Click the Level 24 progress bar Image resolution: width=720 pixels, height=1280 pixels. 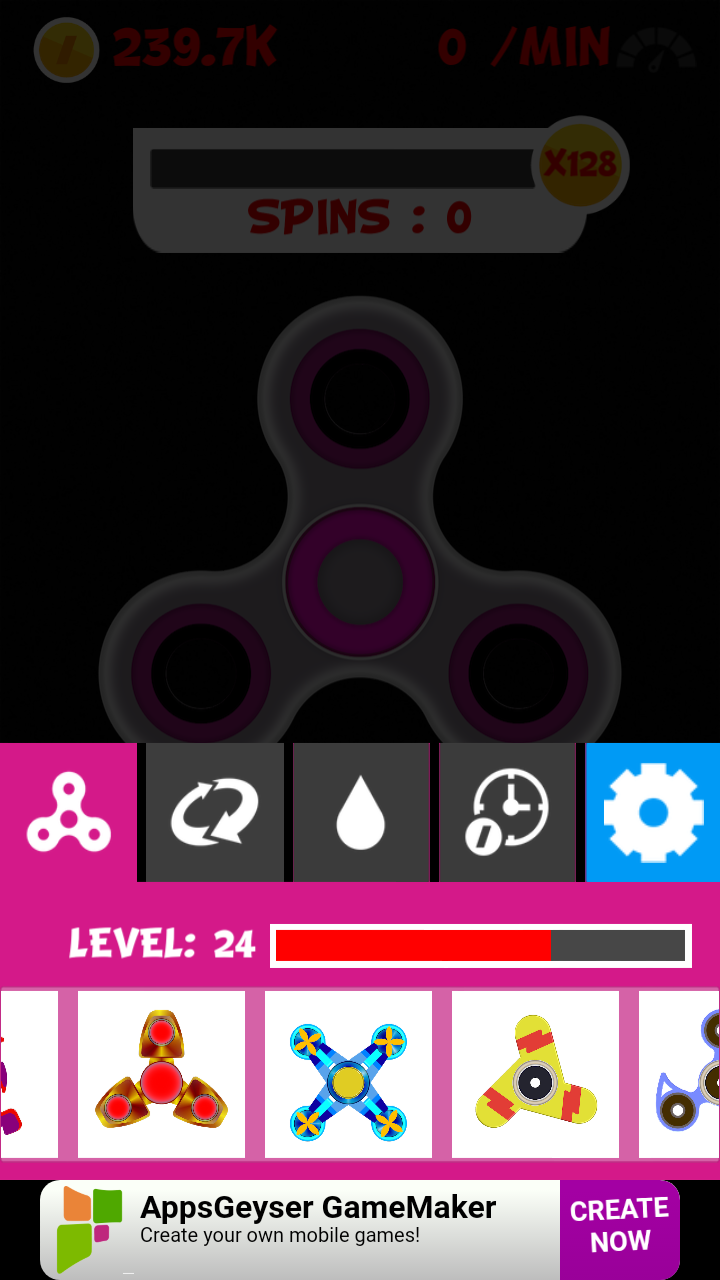(480, 944)
